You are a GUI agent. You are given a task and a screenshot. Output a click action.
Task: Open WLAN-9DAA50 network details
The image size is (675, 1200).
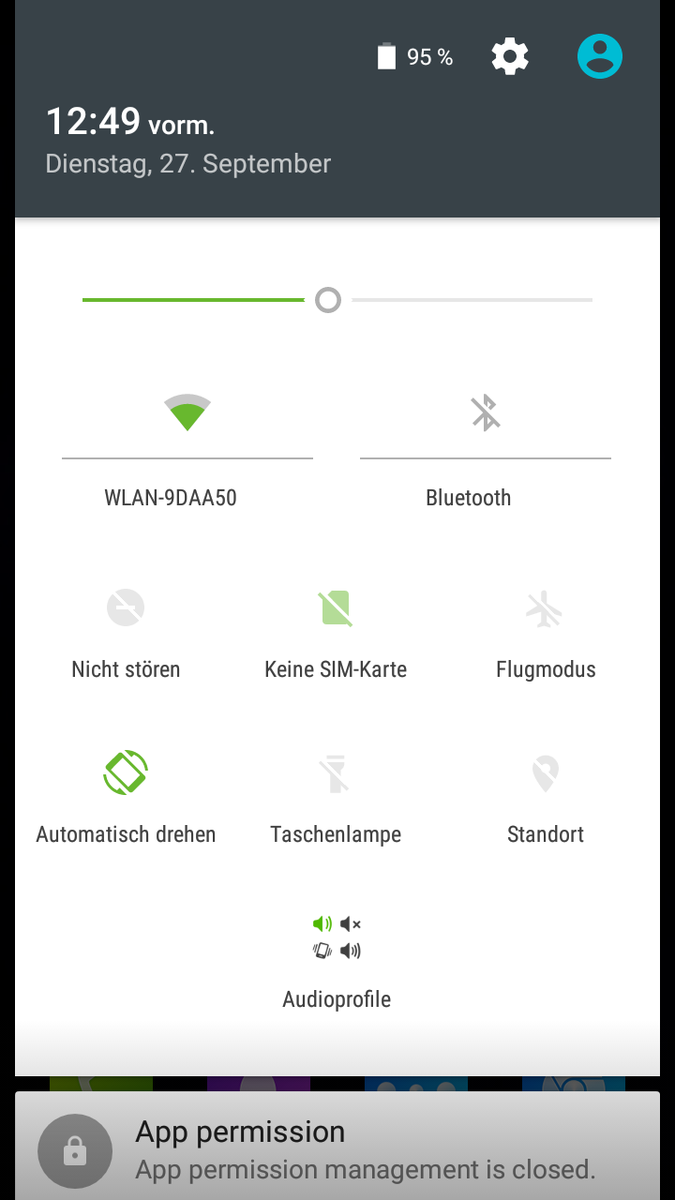[x=171, y=498]
